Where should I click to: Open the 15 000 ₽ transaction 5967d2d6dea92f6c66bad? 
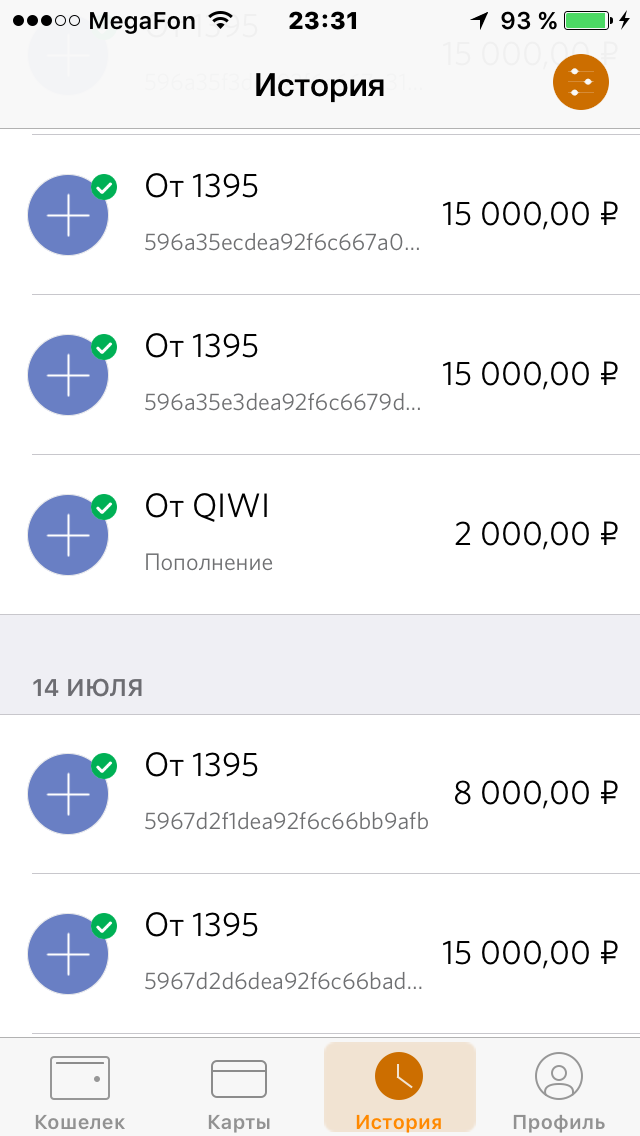pyautogui.click(x=320, y=953)
